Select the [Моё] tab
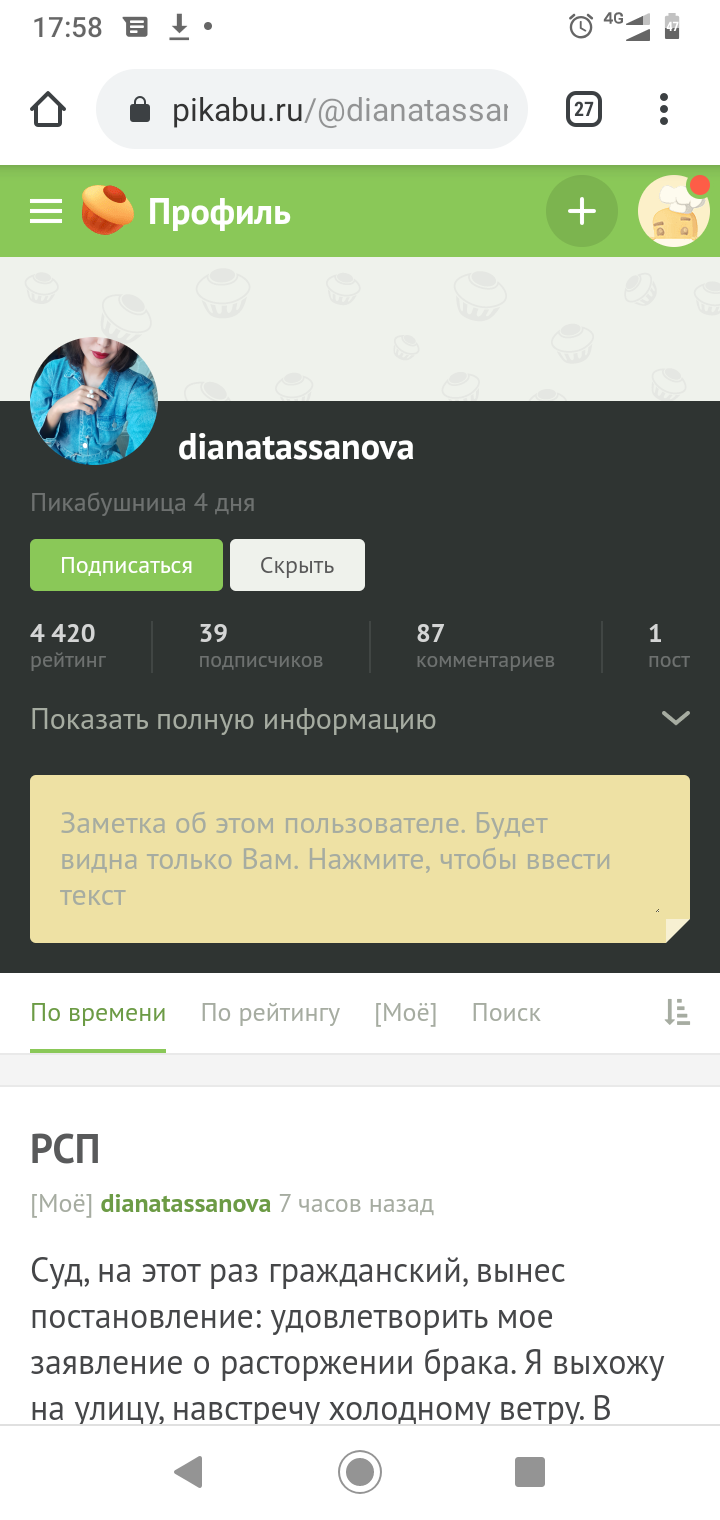The image size is (720, 1520). pyautogui.click(x=405, y=1013)
